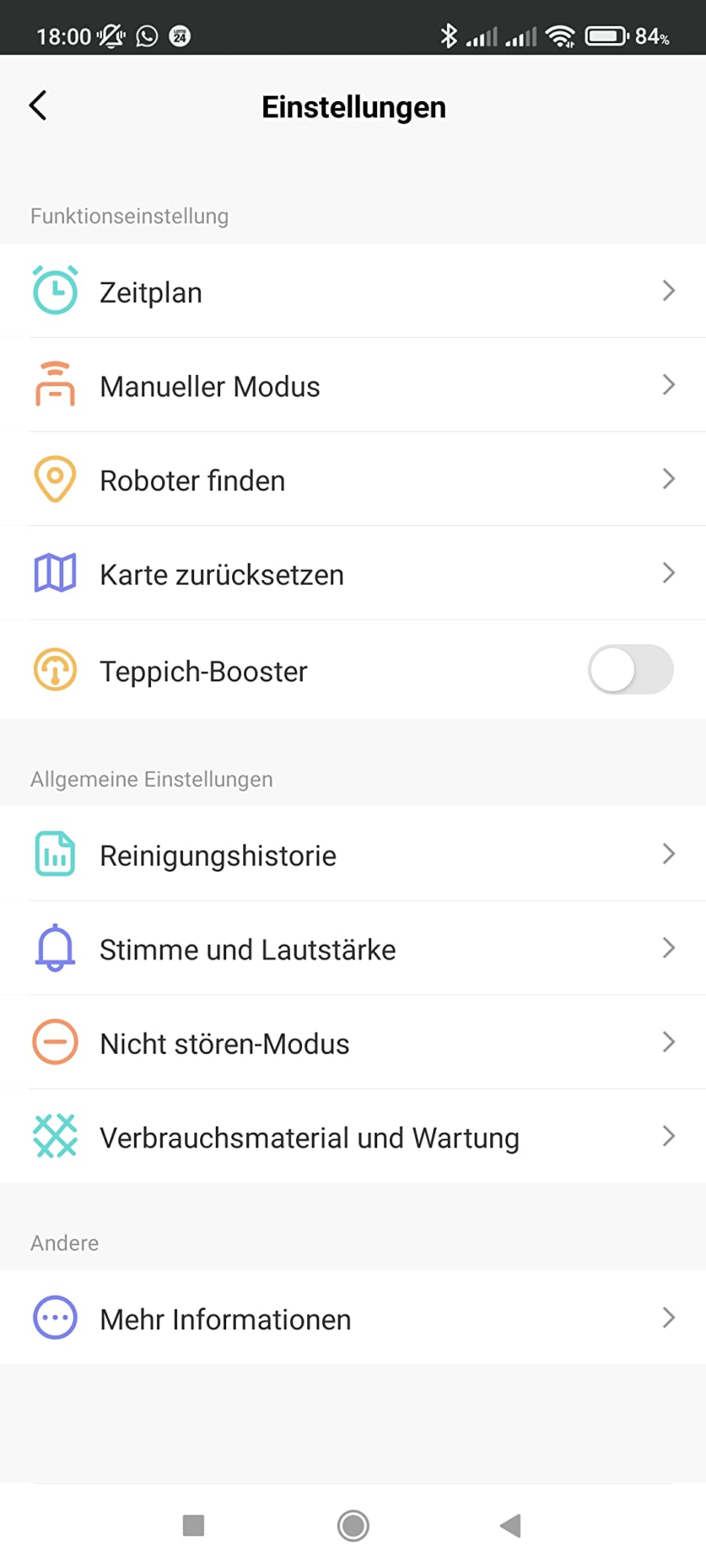Select Roboter finden

pyautogui.click(x=353, y=479)
